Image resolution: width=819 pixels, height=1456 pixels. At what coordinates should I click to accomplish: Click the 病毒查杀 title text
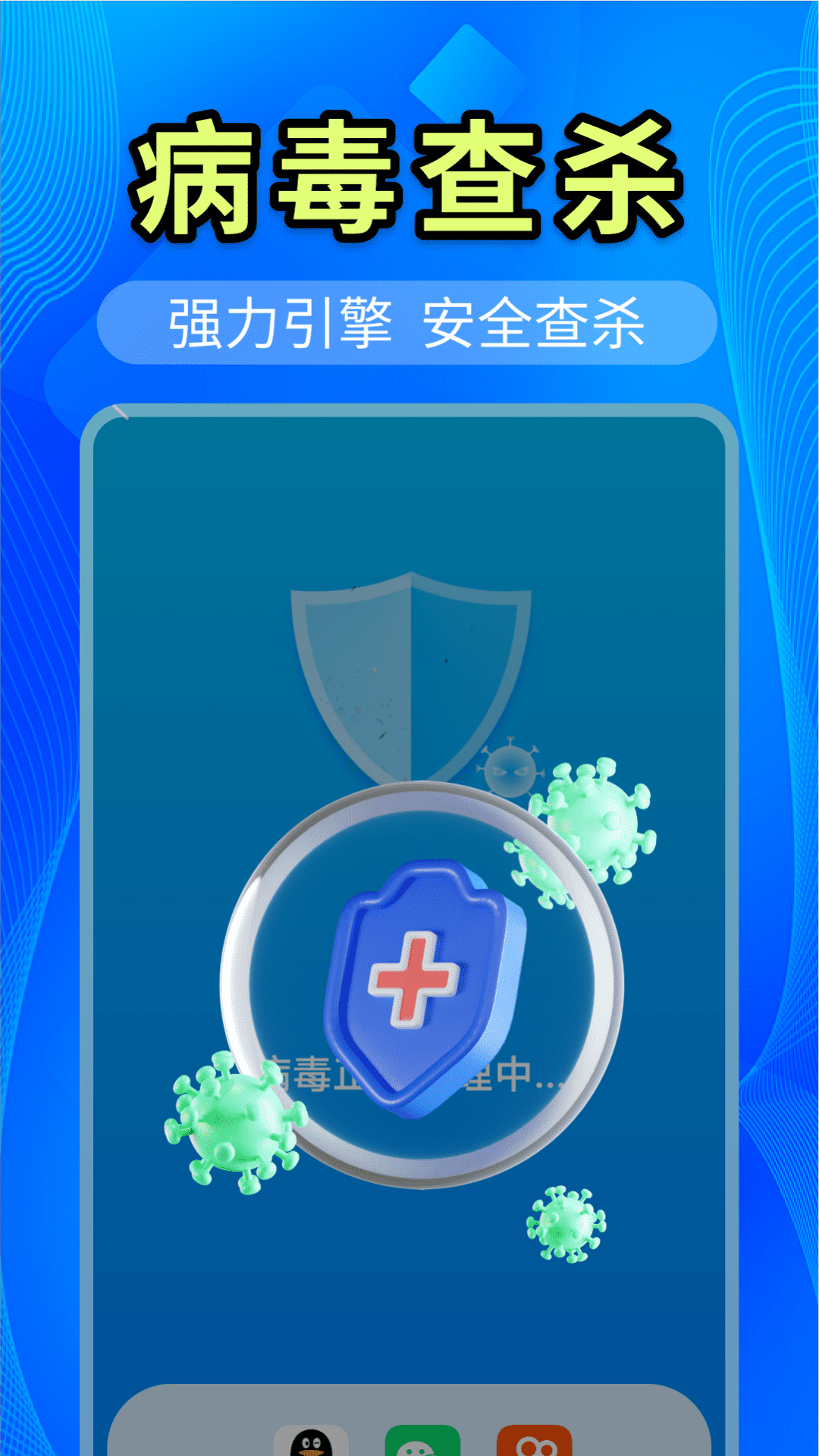click(x=409, y=174)
